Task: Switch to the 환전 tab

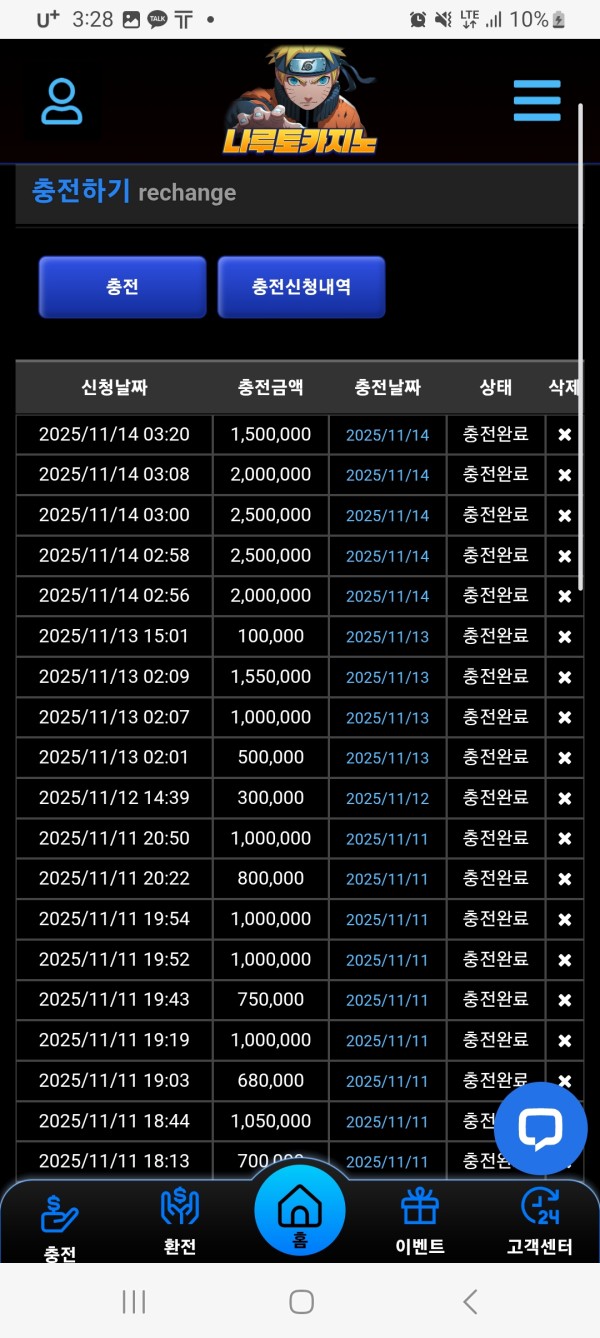Action: pos(180,1222)
